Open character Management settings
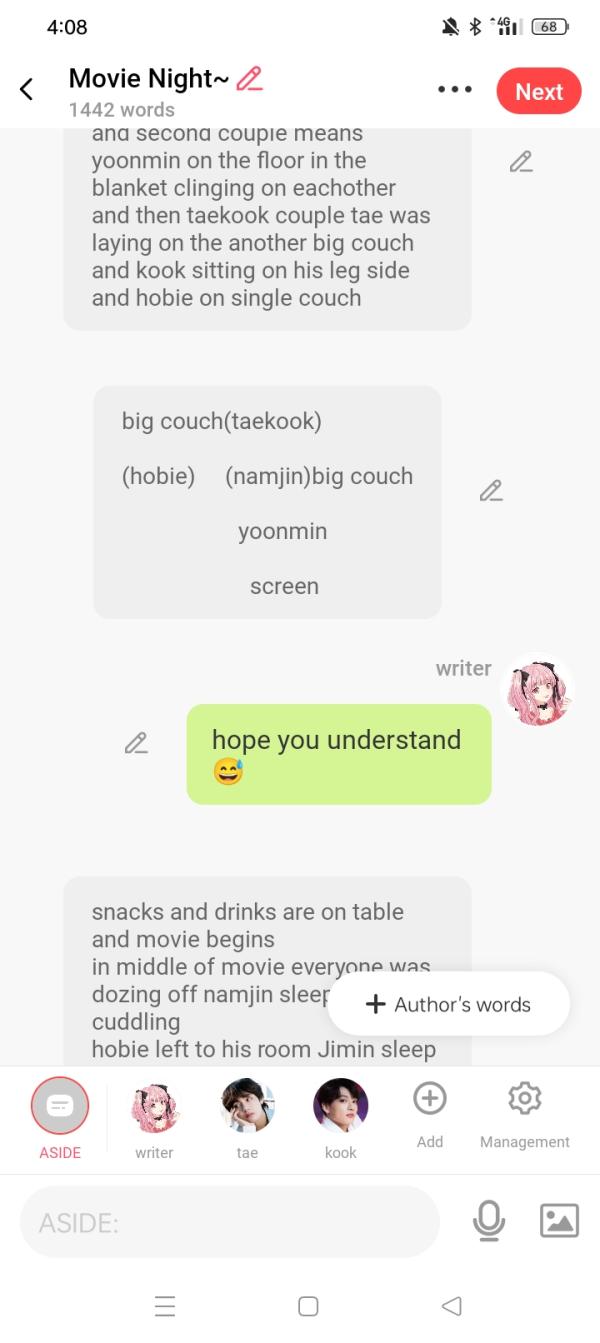This screenshot has height=1343, width=600. (524, 1099)
